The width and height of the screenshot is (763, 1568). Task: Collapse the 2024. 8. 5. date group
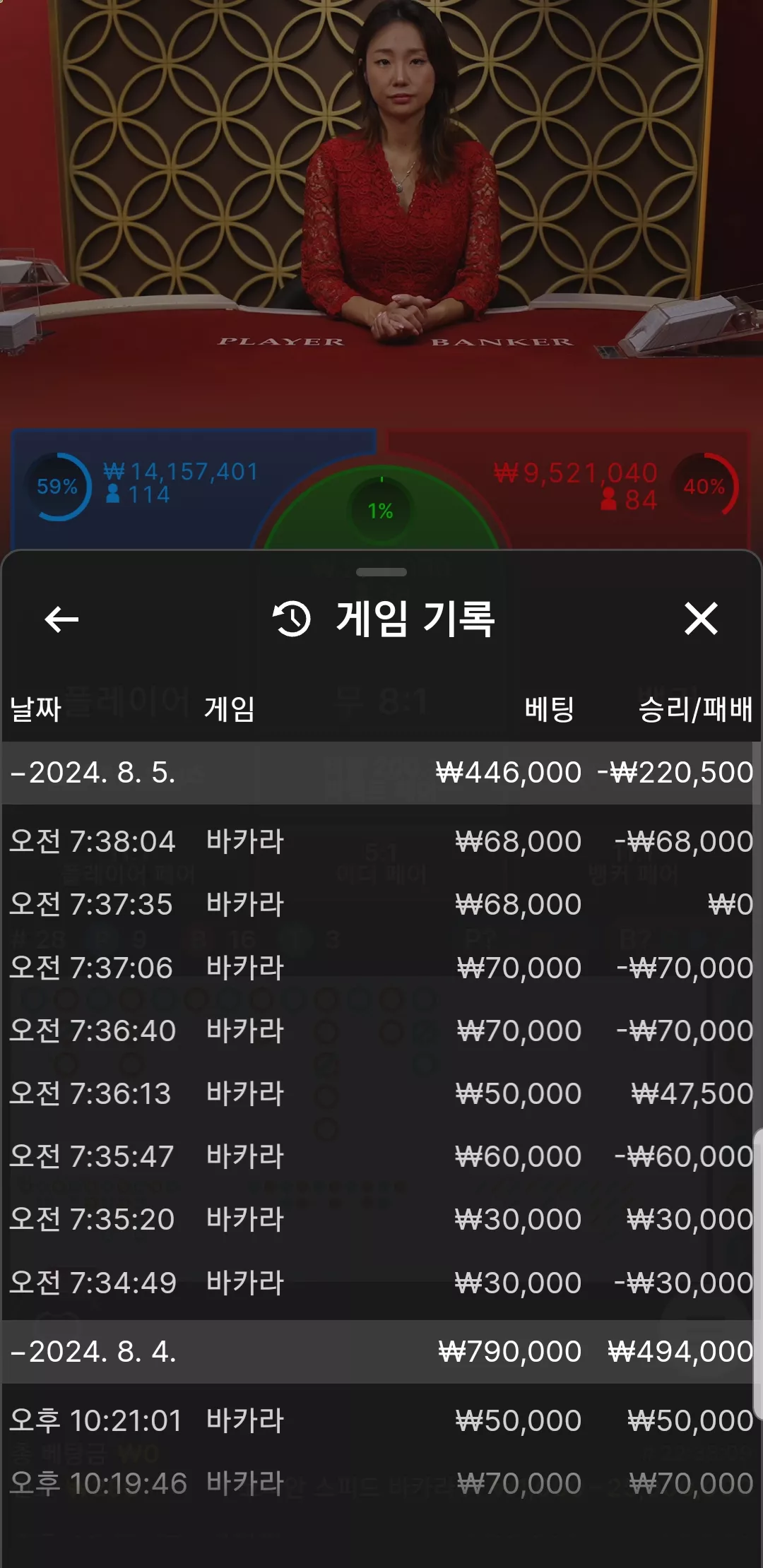click(381, 773)
